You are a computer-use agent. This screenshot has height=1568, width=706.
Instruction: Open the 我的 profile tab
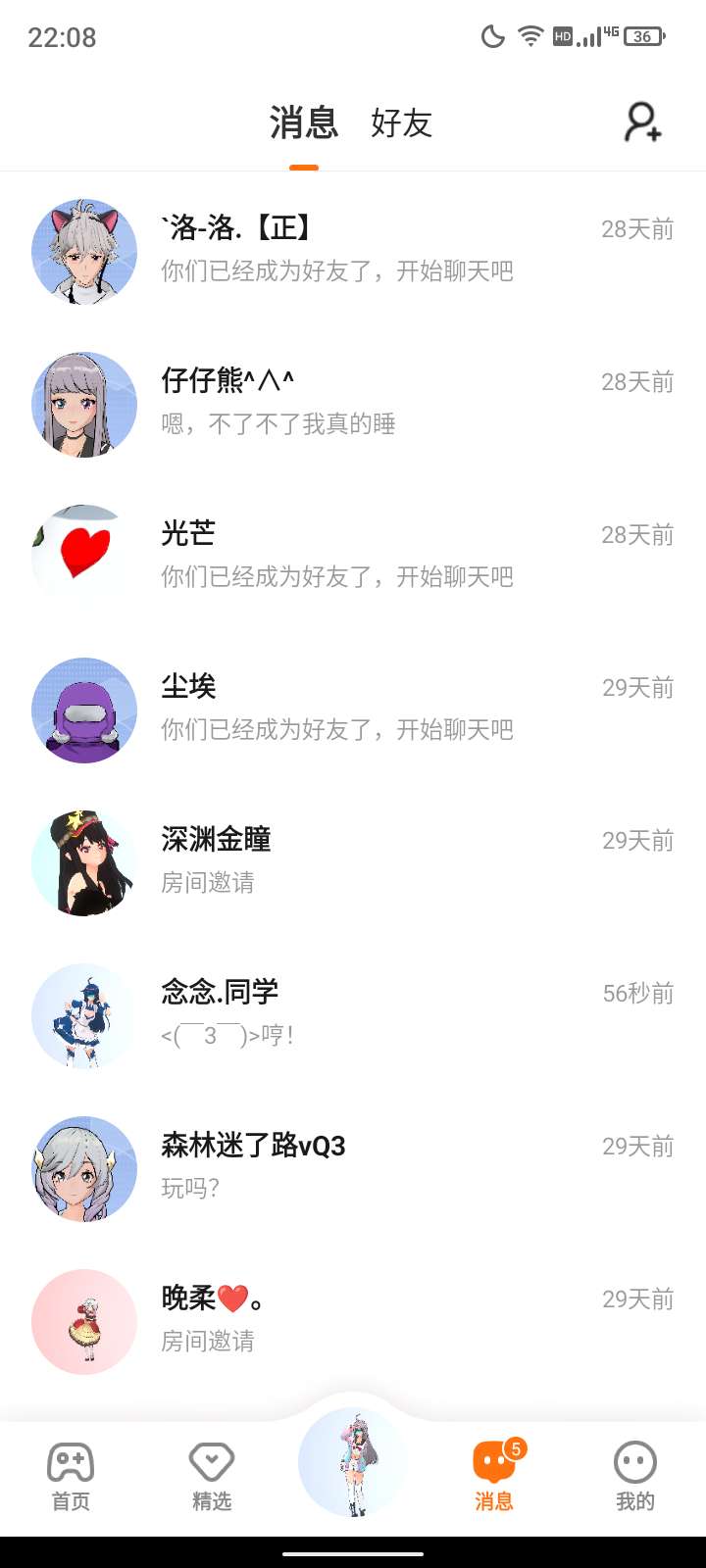634,1477
